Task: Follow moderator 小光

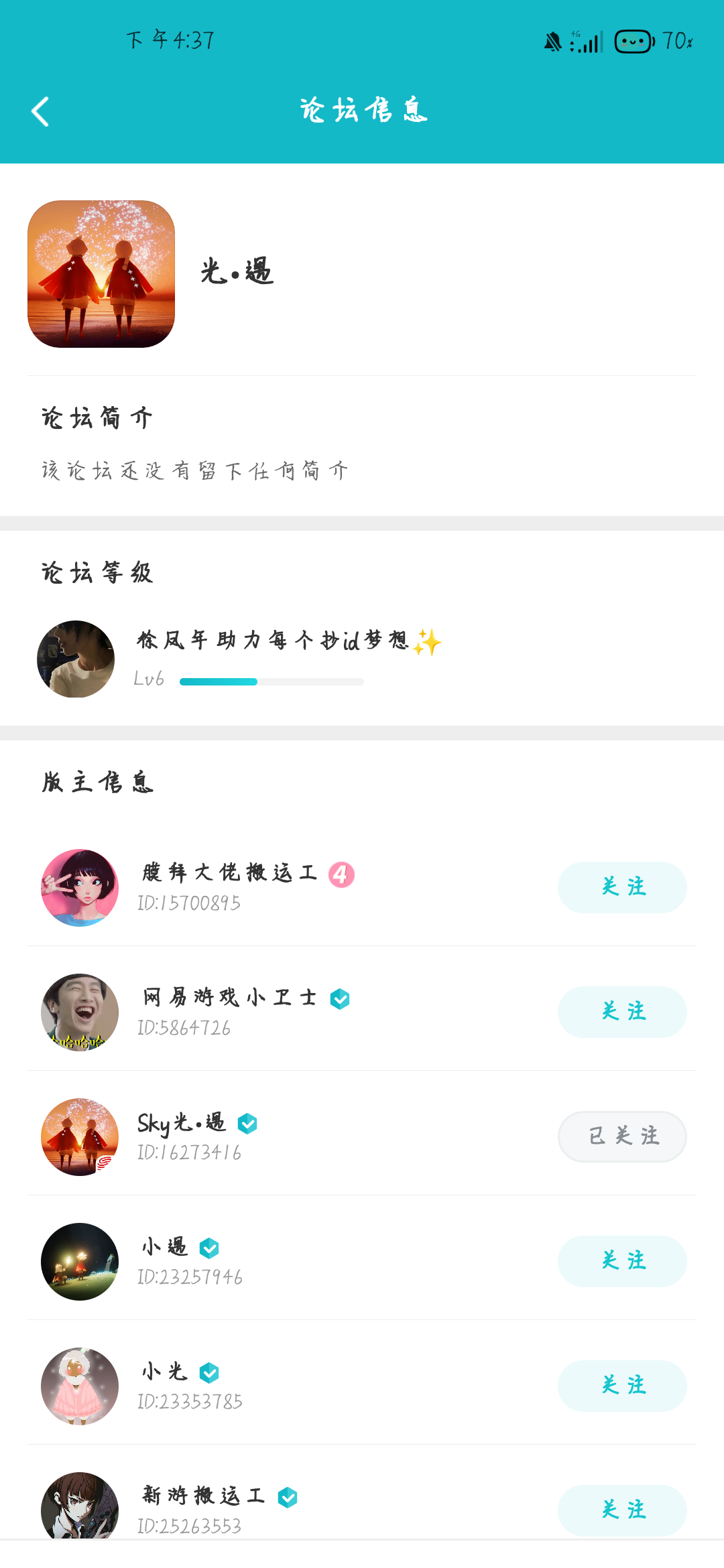Action: click(621, 1386)
